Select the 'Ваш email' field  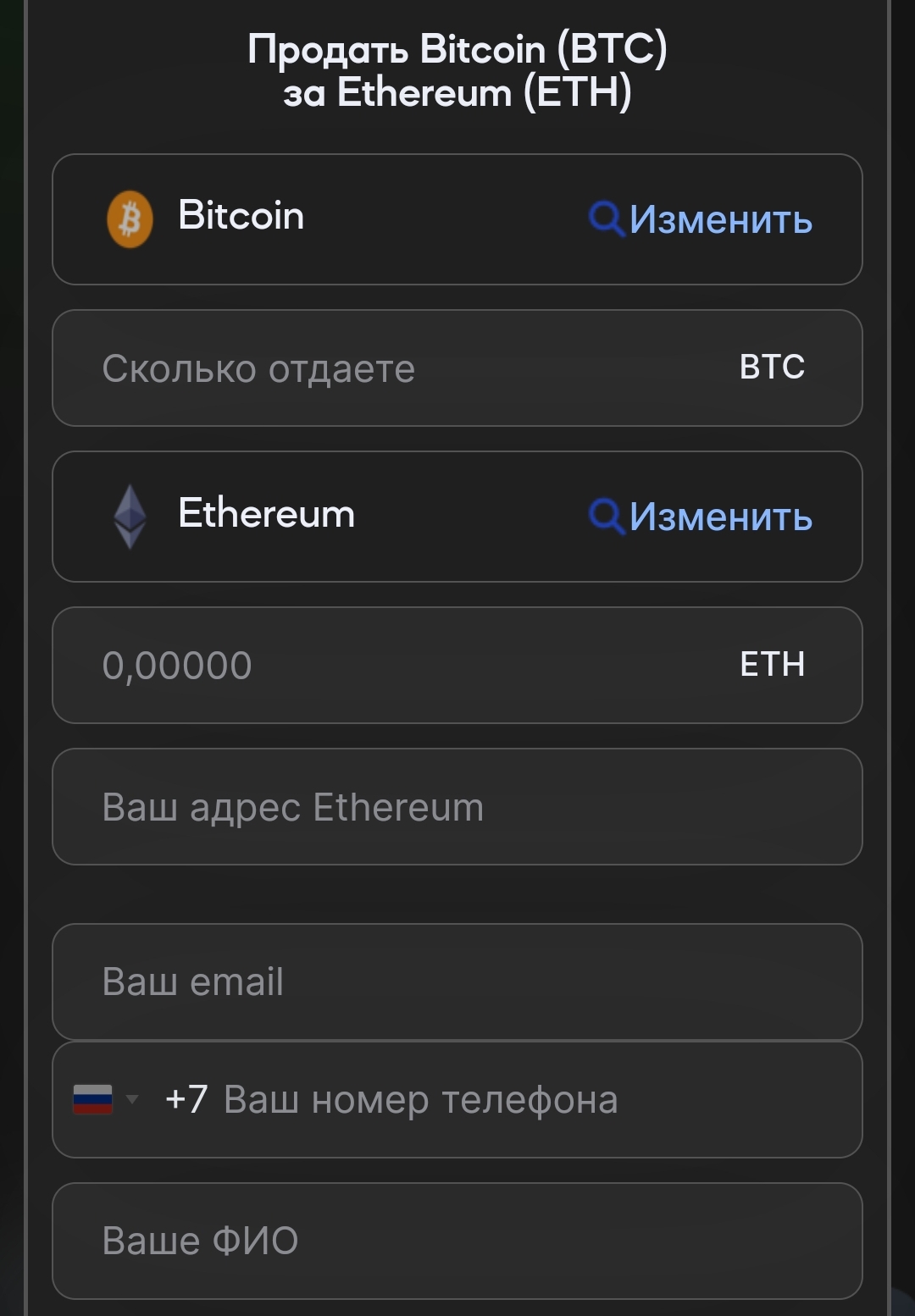coord(457,982)
